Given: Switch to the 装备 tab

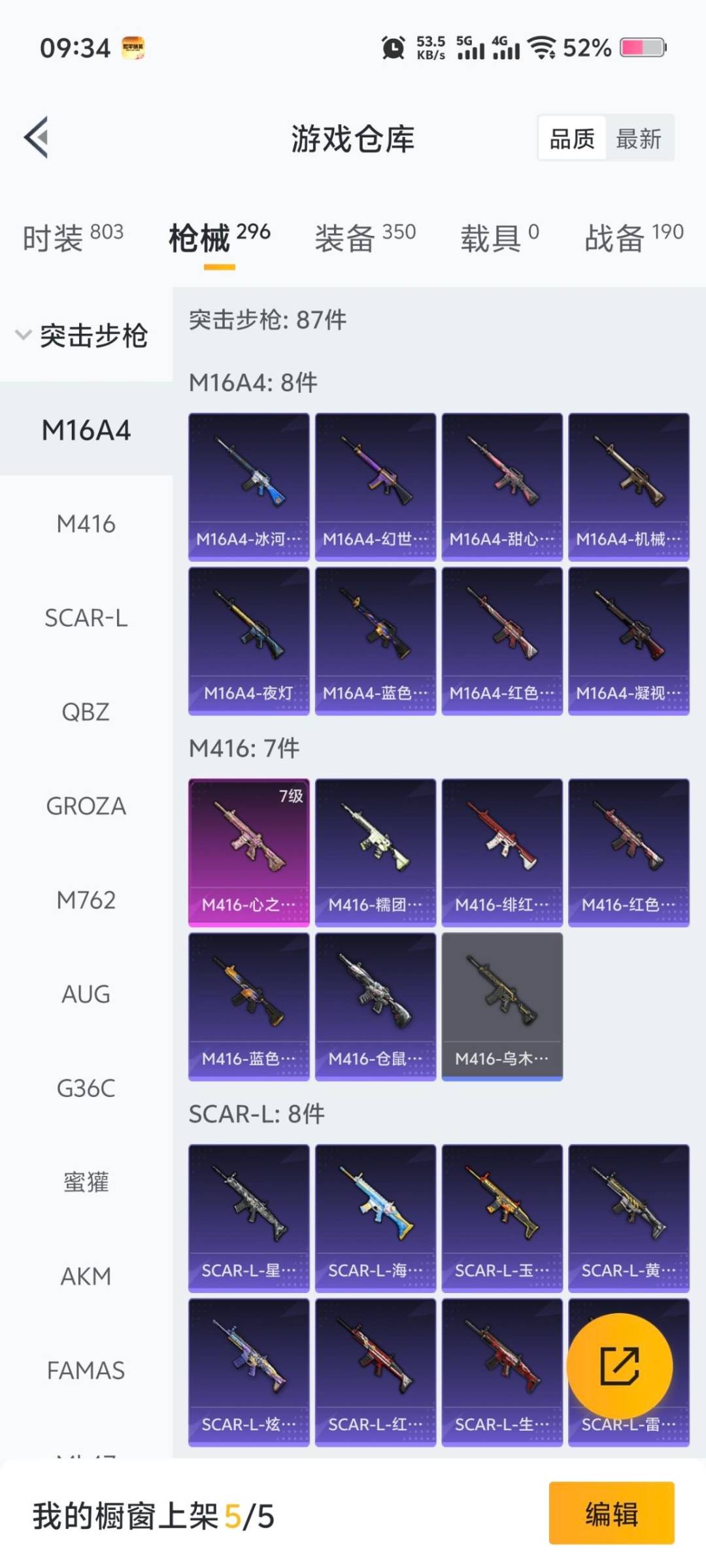Looking at the screenshot, I should click(x=365, y=237).
